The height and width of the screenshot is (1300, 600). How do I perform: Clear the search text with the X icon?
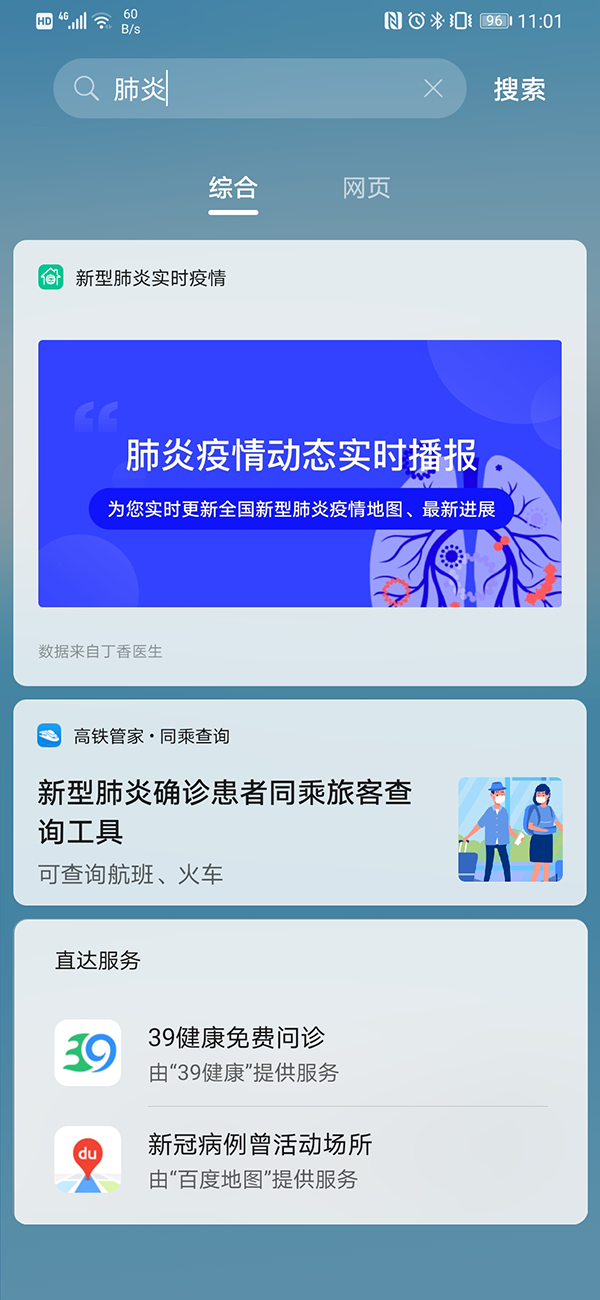pos(433,89)
